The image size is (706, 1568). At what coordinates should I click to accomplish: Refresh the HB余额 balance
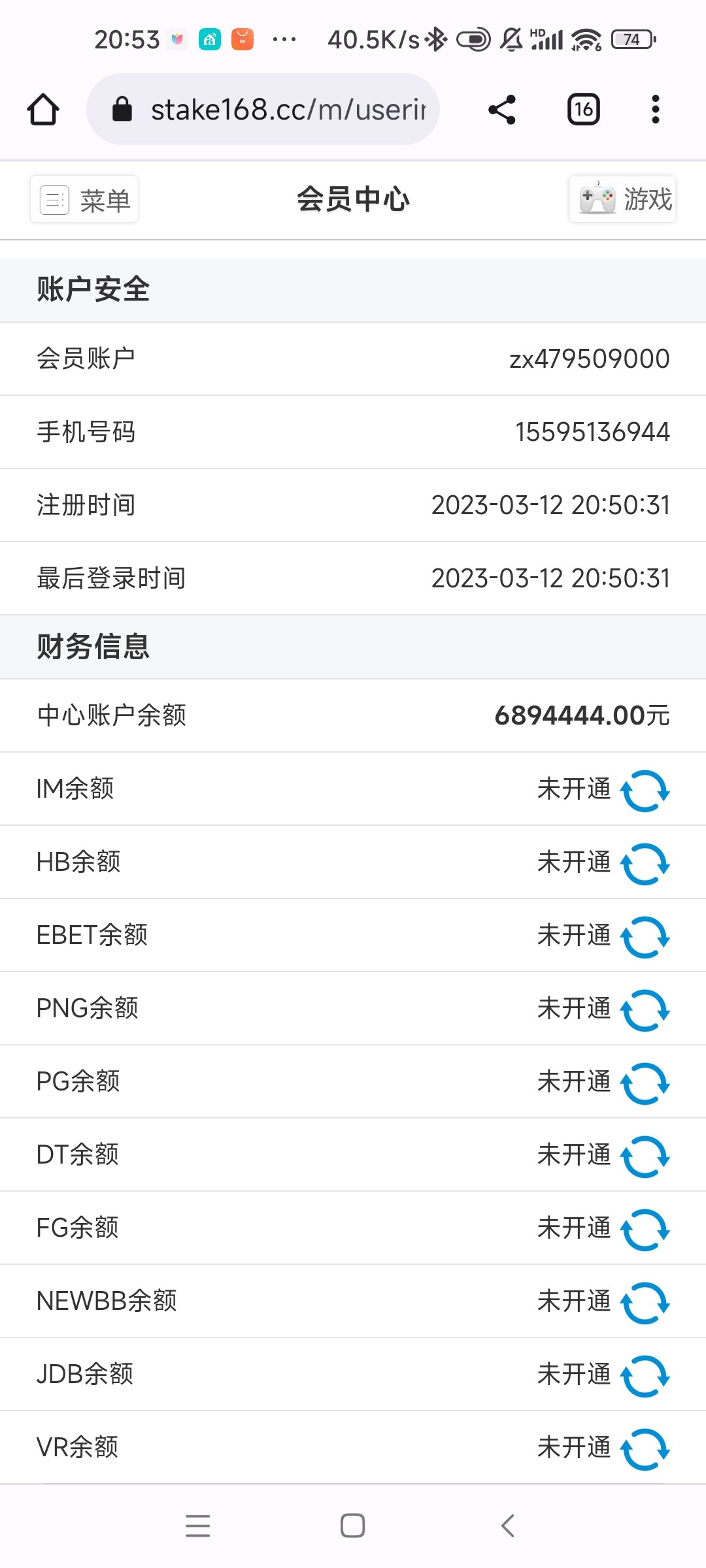(645, 864)
